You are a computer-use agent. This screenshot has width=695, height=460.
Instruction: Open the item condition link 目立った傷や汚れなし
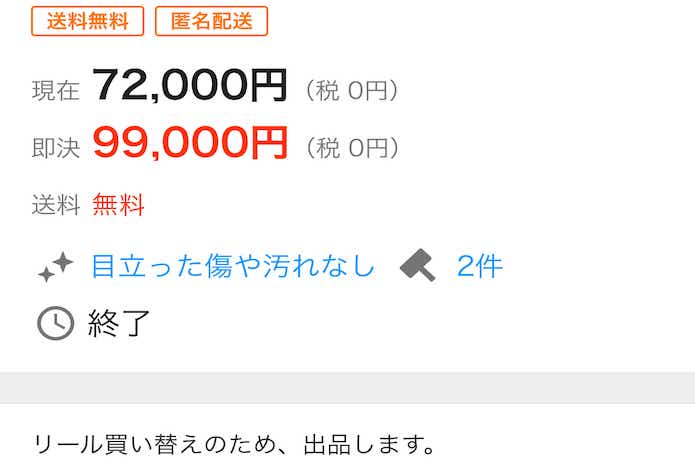click(233, 266)
